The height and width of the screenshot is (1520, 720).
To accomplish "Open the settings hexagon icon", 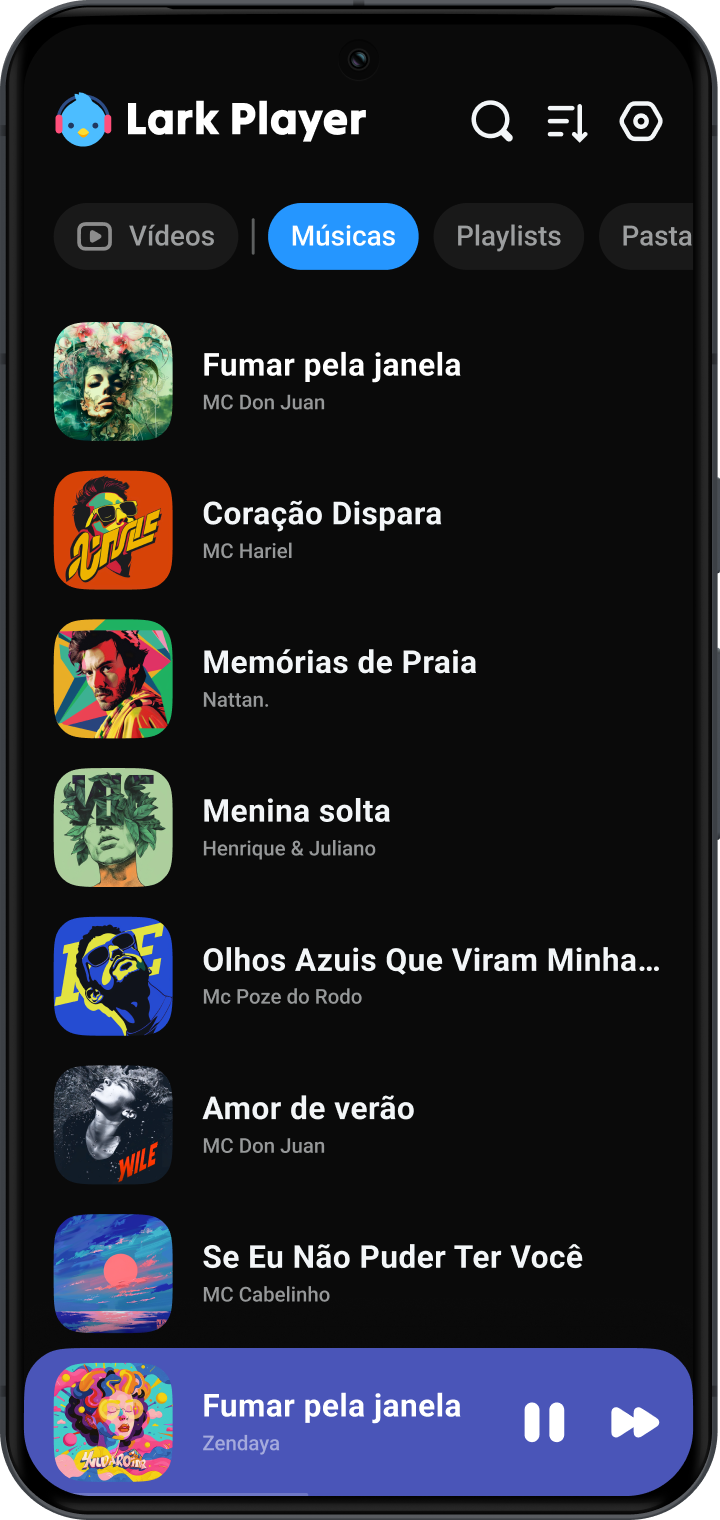I will tap(641, 122).
